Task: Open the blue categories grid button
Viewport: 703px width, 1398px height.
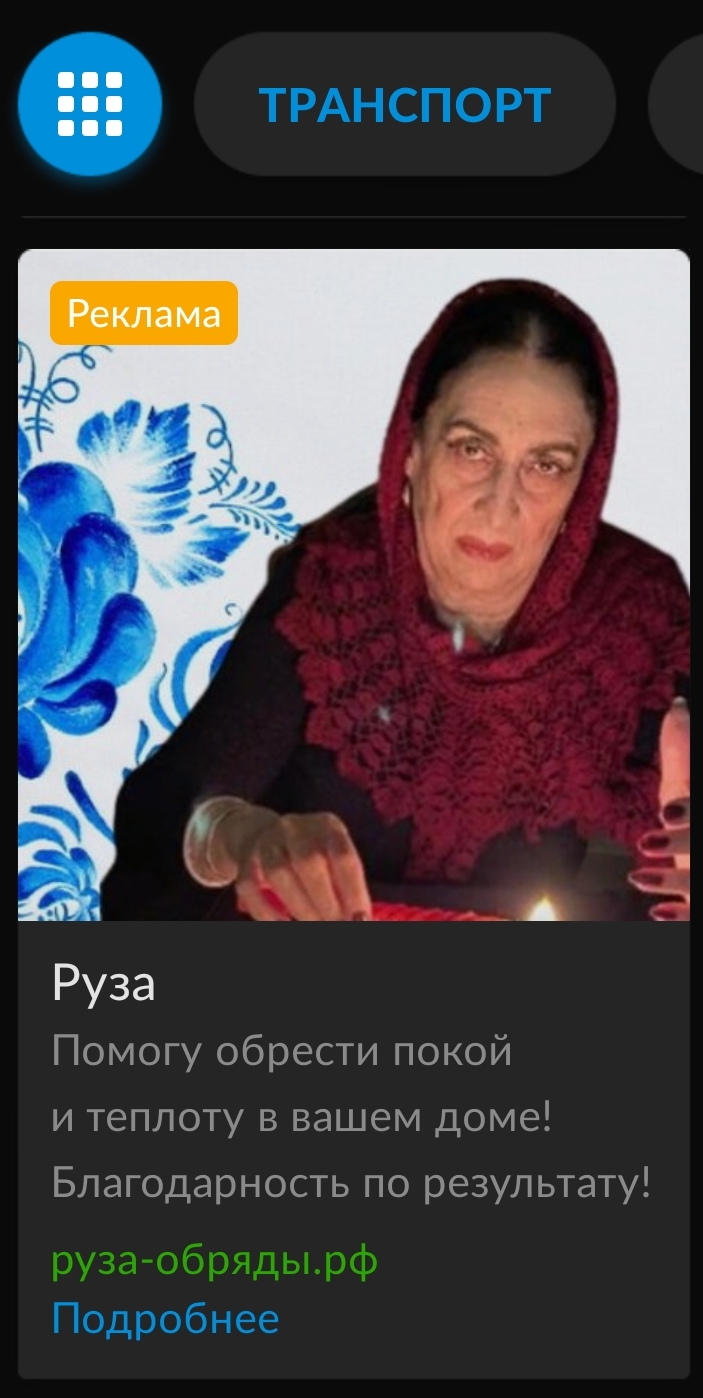Action: point(90,104)
